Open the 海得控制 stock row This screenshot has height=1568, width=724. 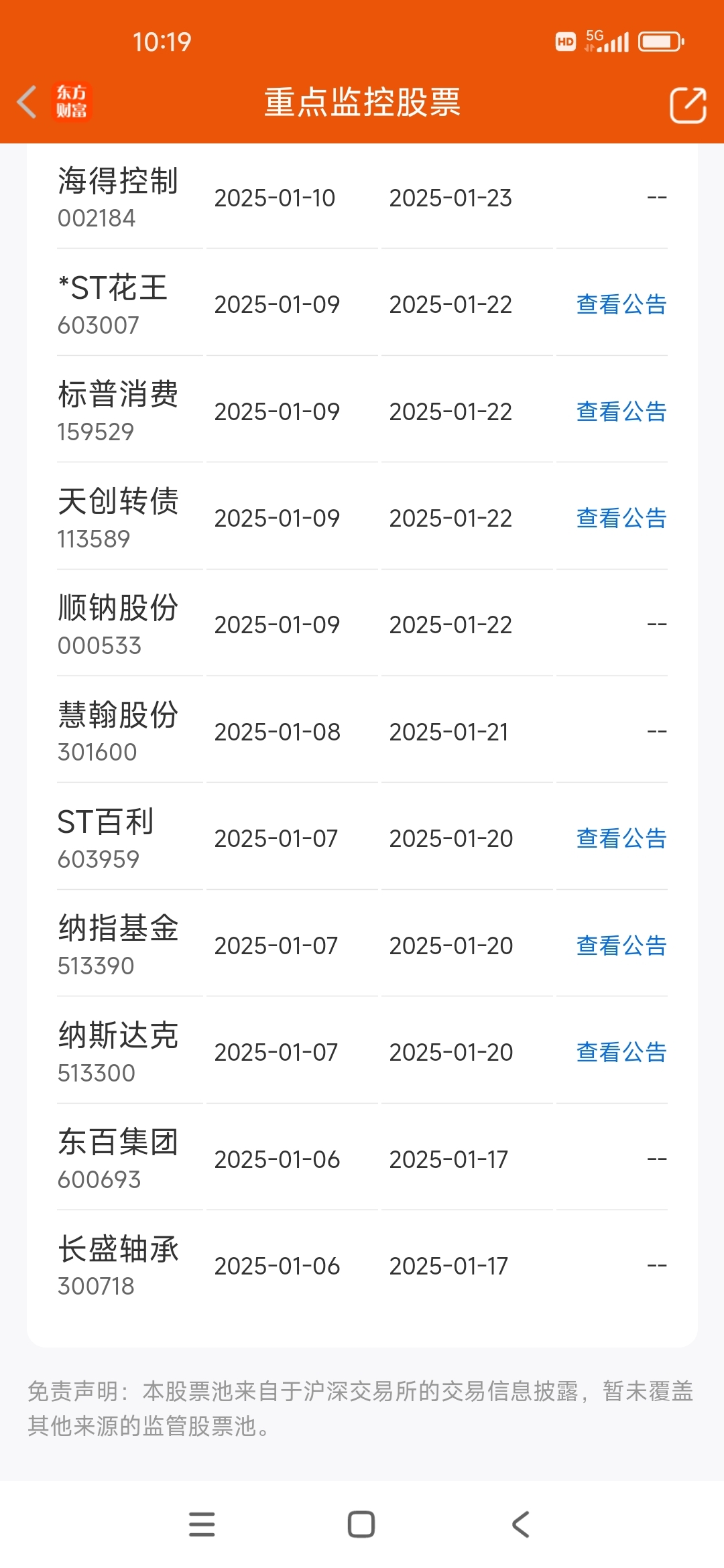(118, 197)
